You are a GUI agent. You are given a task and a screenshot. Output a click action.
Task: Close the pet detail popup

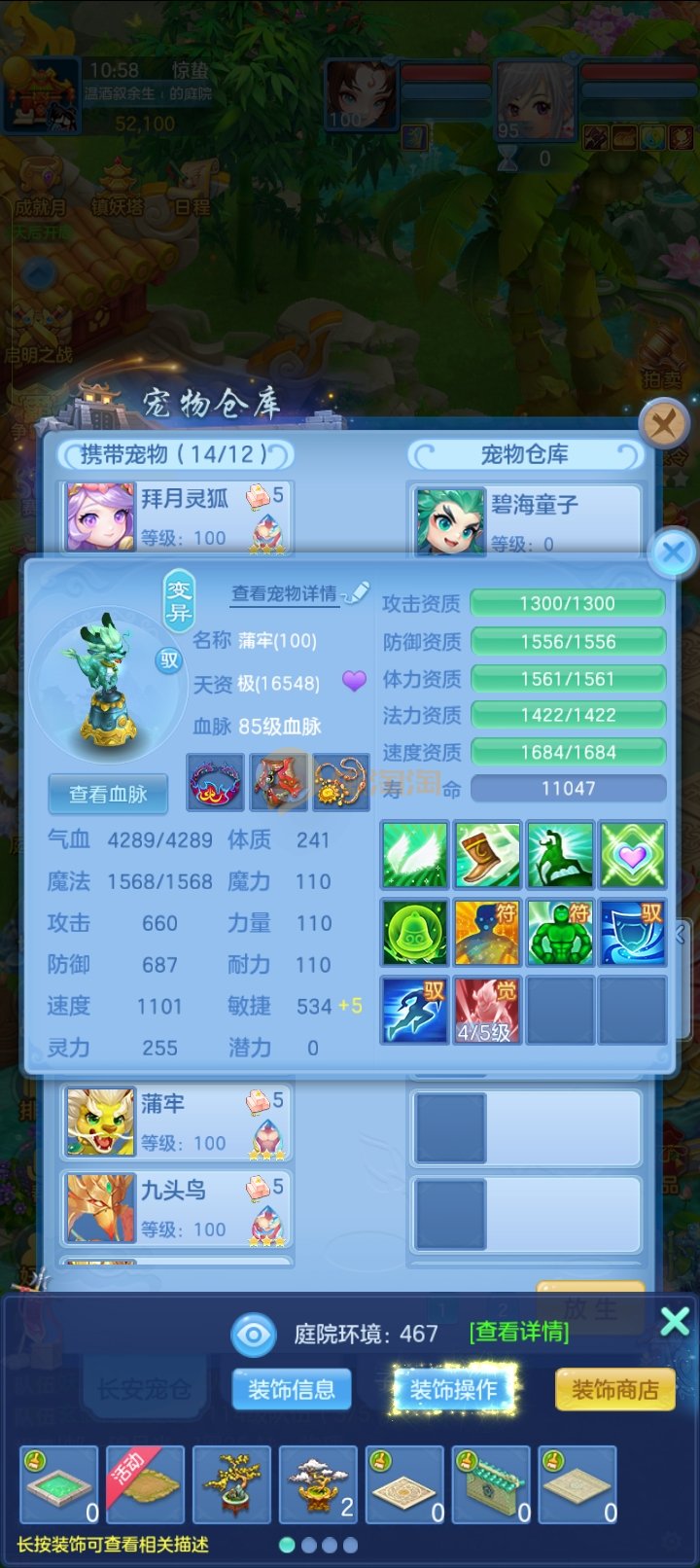pyautogui.click(x=673, y=553)
